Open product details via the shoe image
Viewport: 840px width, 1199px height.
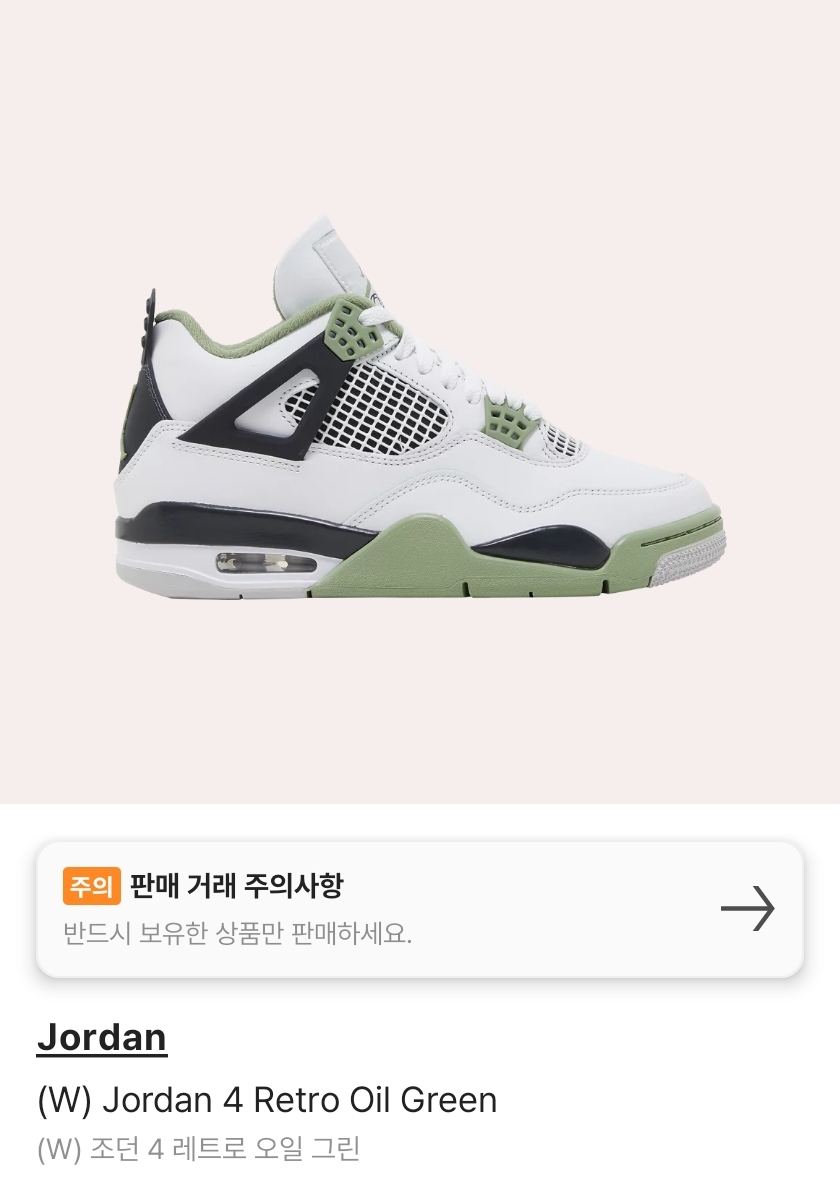pyautogui.click(x=420, y=420)
